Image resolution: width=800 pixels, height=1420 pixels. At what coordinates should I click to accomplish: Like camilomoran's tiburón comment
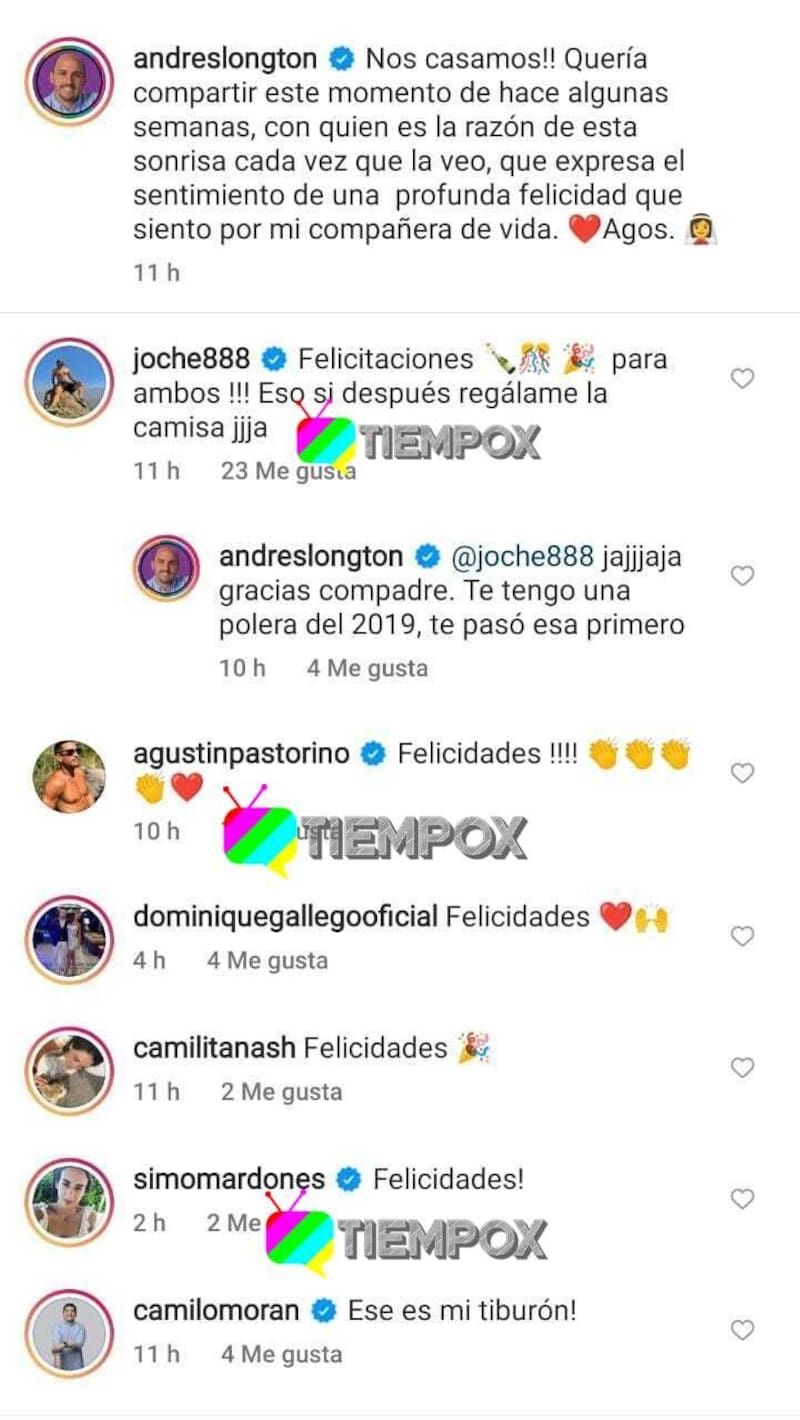pyautogui.click(x=742, y=1329)
